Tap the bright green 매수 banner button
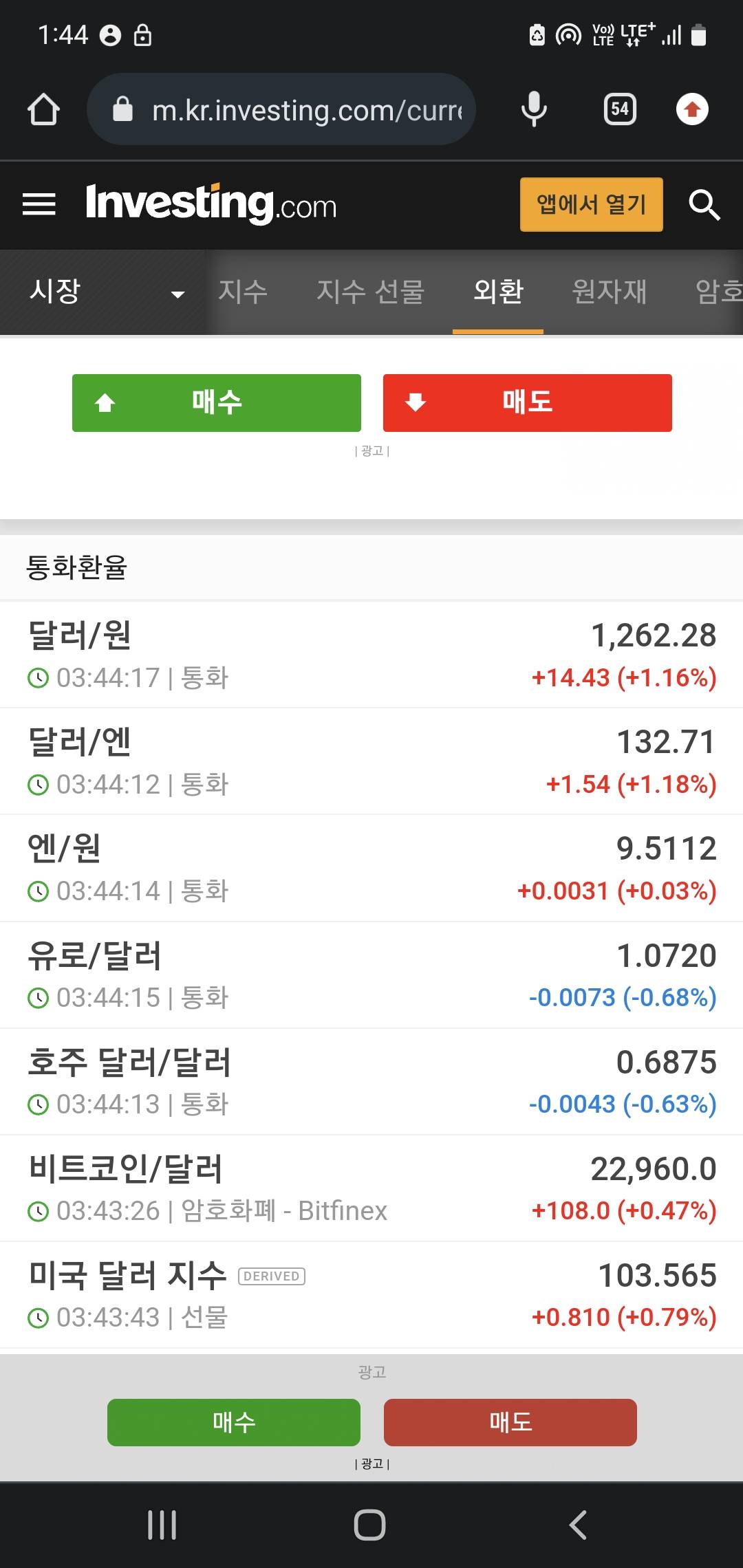This screenshot has height=1568, width=743. 217,403
